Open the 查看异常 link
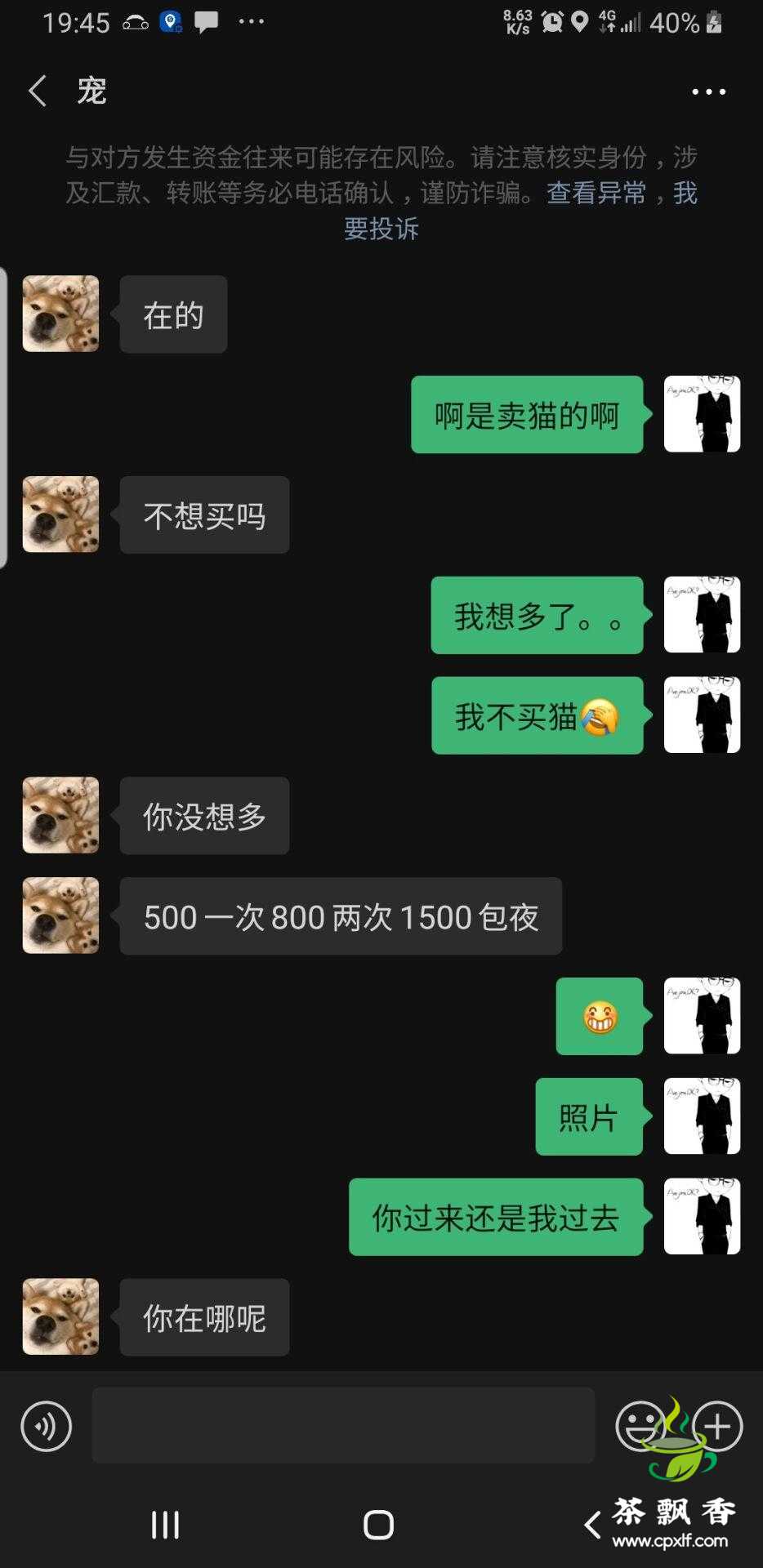The height and width of the screenshot is (1568, 763). (x=596, y=193)
